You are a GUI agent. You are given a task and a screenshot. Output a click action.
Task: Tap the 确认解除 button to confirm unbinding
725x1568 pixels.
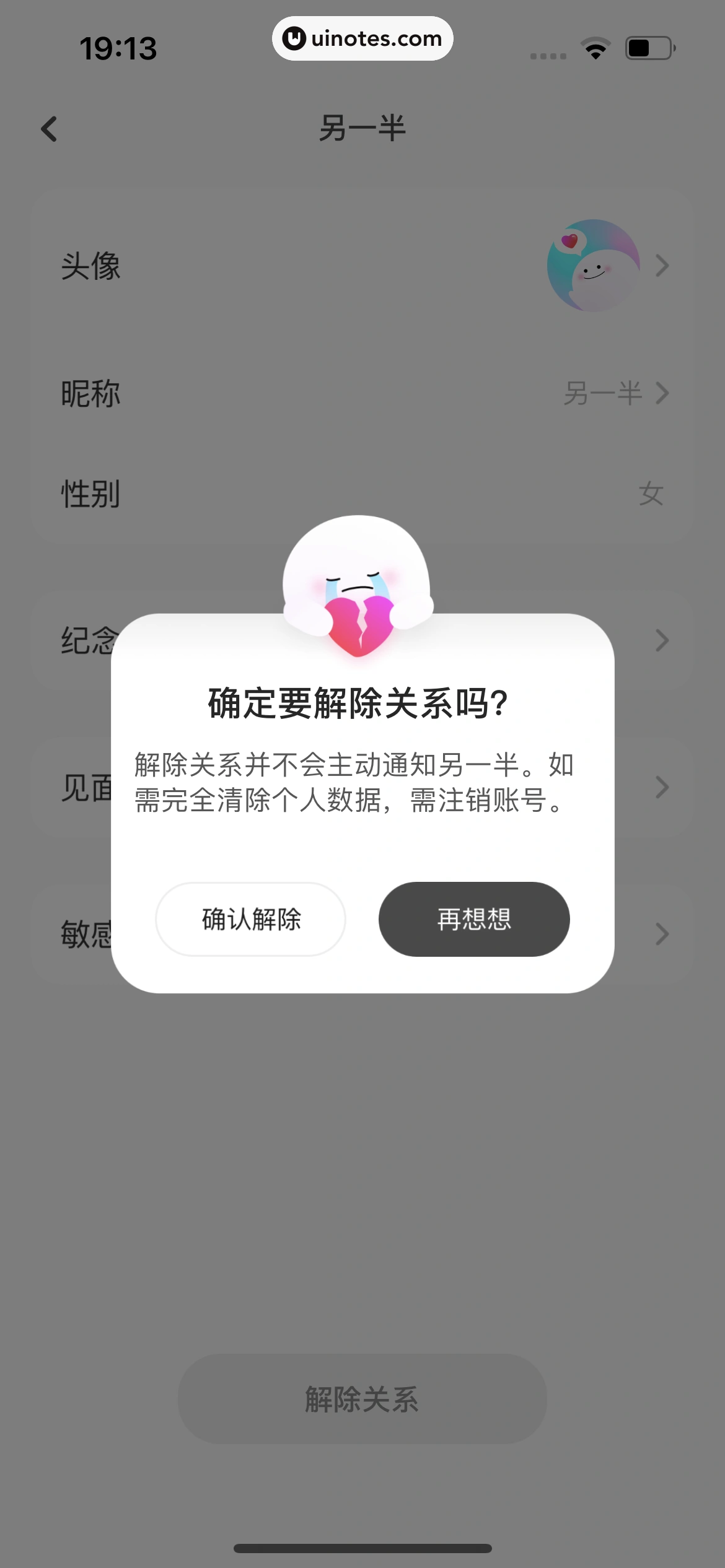[250, 920]
